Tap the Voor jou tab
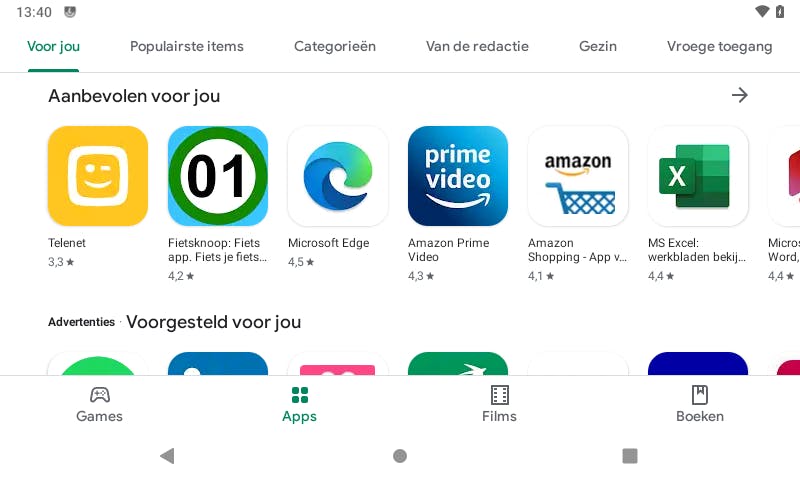 pos(54,46)
